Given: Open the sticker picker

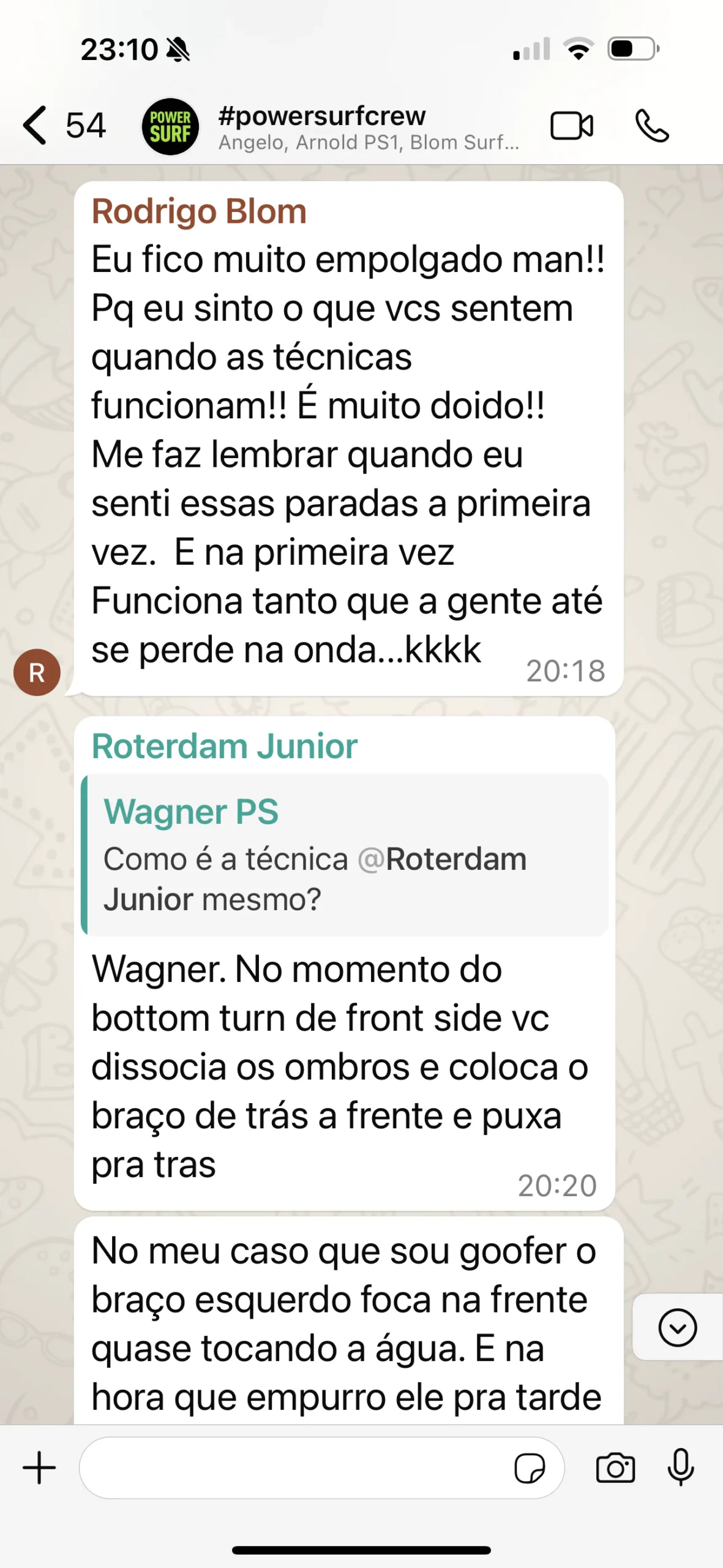Looking at the screenshot, I should [530, 1468].
